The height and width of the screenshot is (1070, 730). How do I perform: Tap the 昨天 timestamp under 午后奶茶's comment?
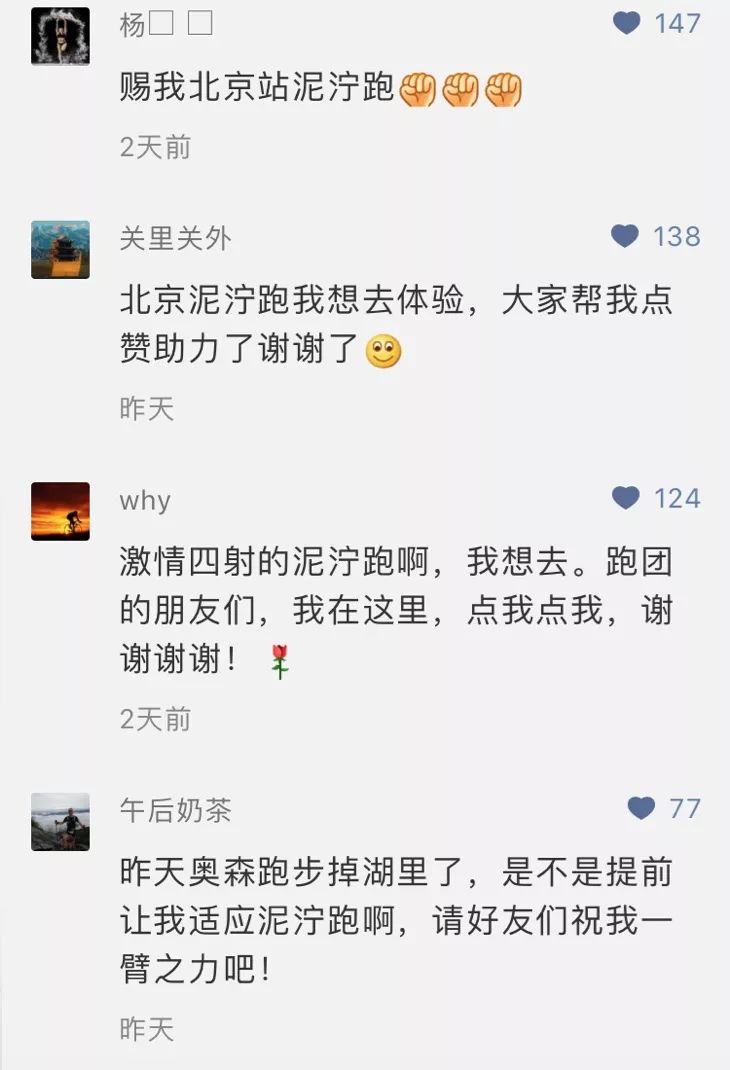click(145, 1026)
